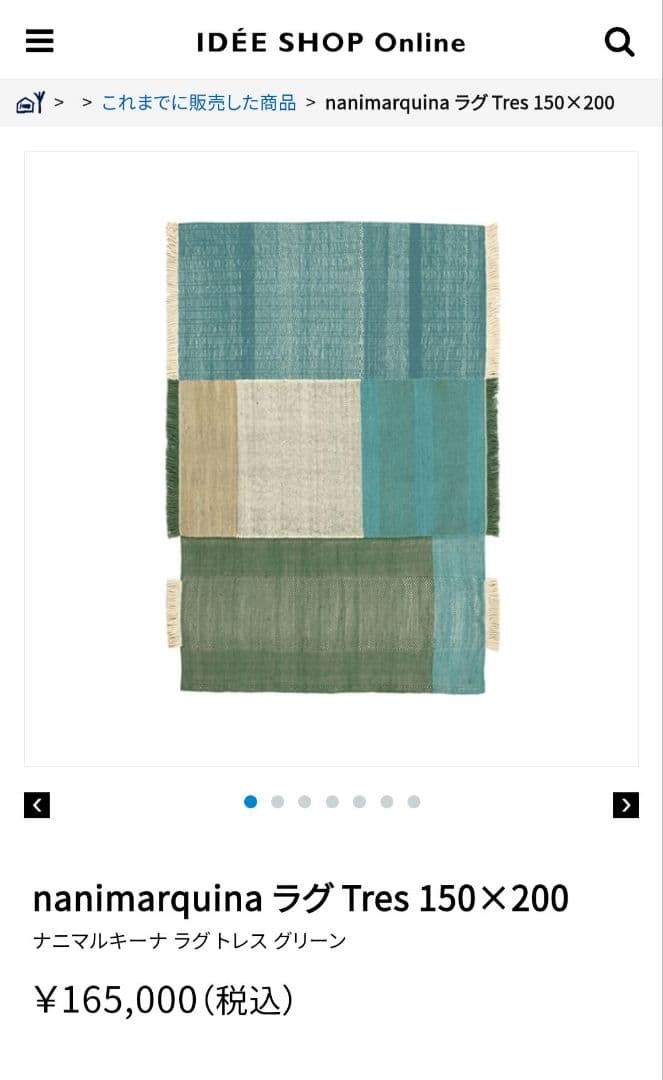Jump to the second image dot
This screenshot has width=663, height=1080.
[278, 801]
